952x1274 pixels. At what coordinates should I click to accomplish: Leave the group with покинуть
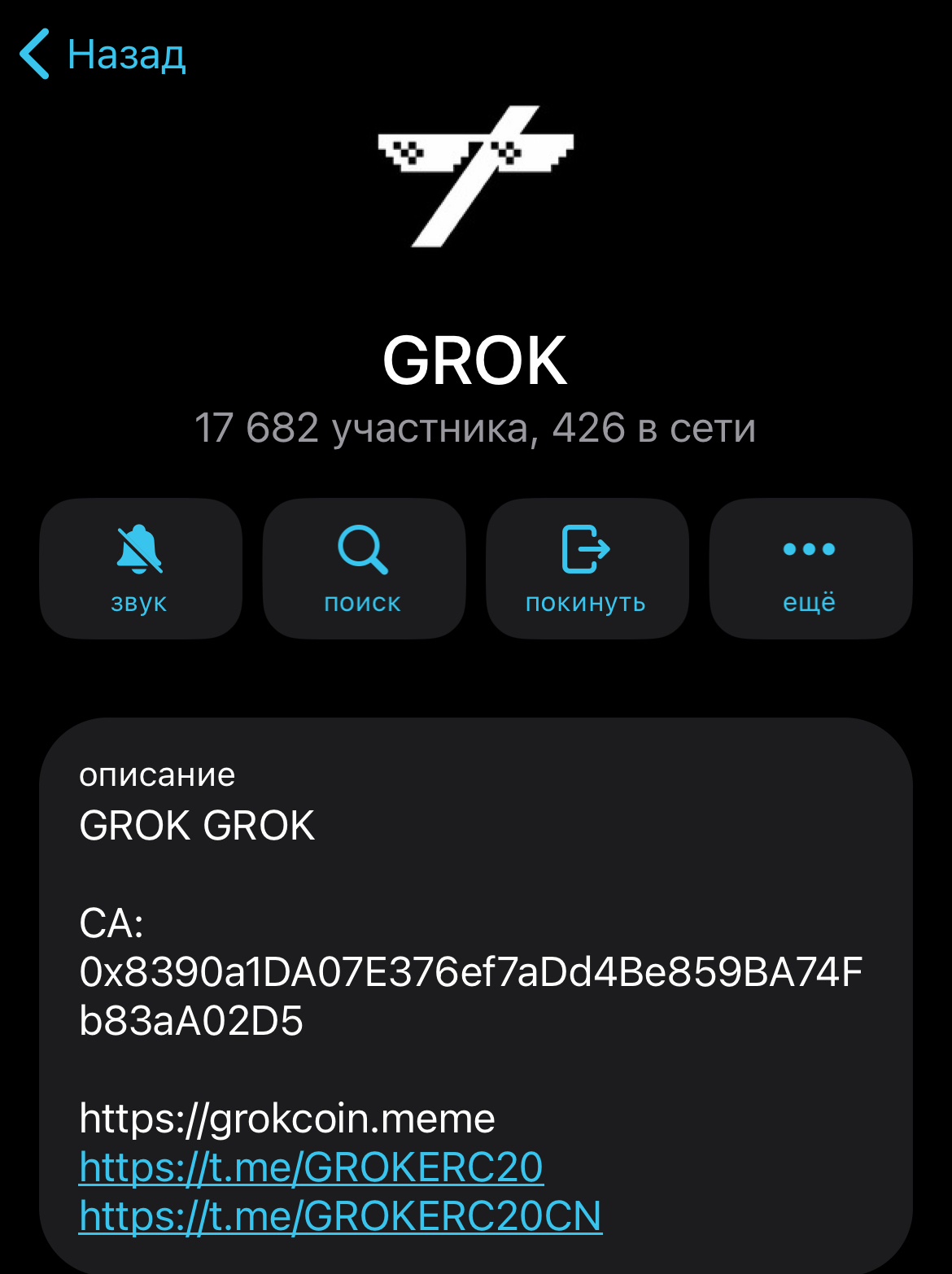pos(587,568)
